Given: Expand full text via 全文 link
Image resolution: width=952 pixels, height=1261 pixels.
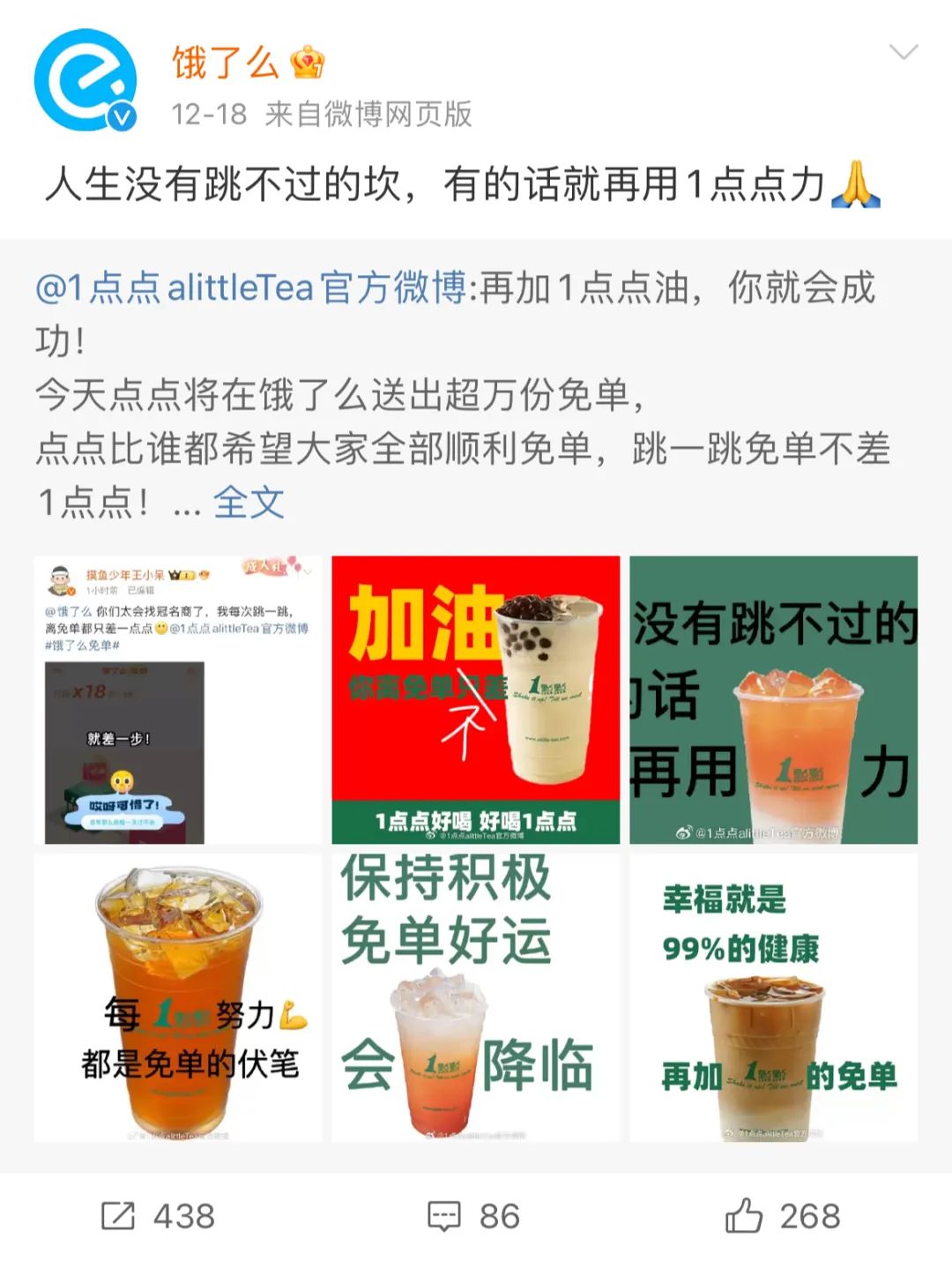Looking at the screenshot, I should point(249,503).
